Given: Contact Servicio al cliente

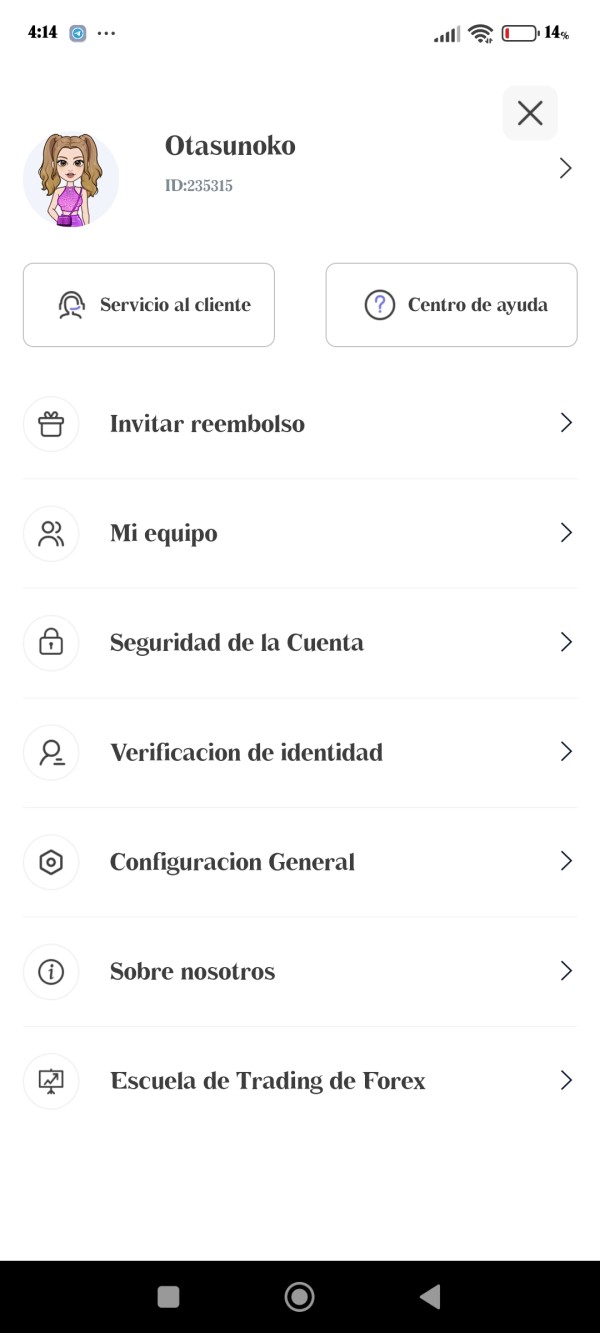Looking at the screenshot, I should (x=149, y=305).
